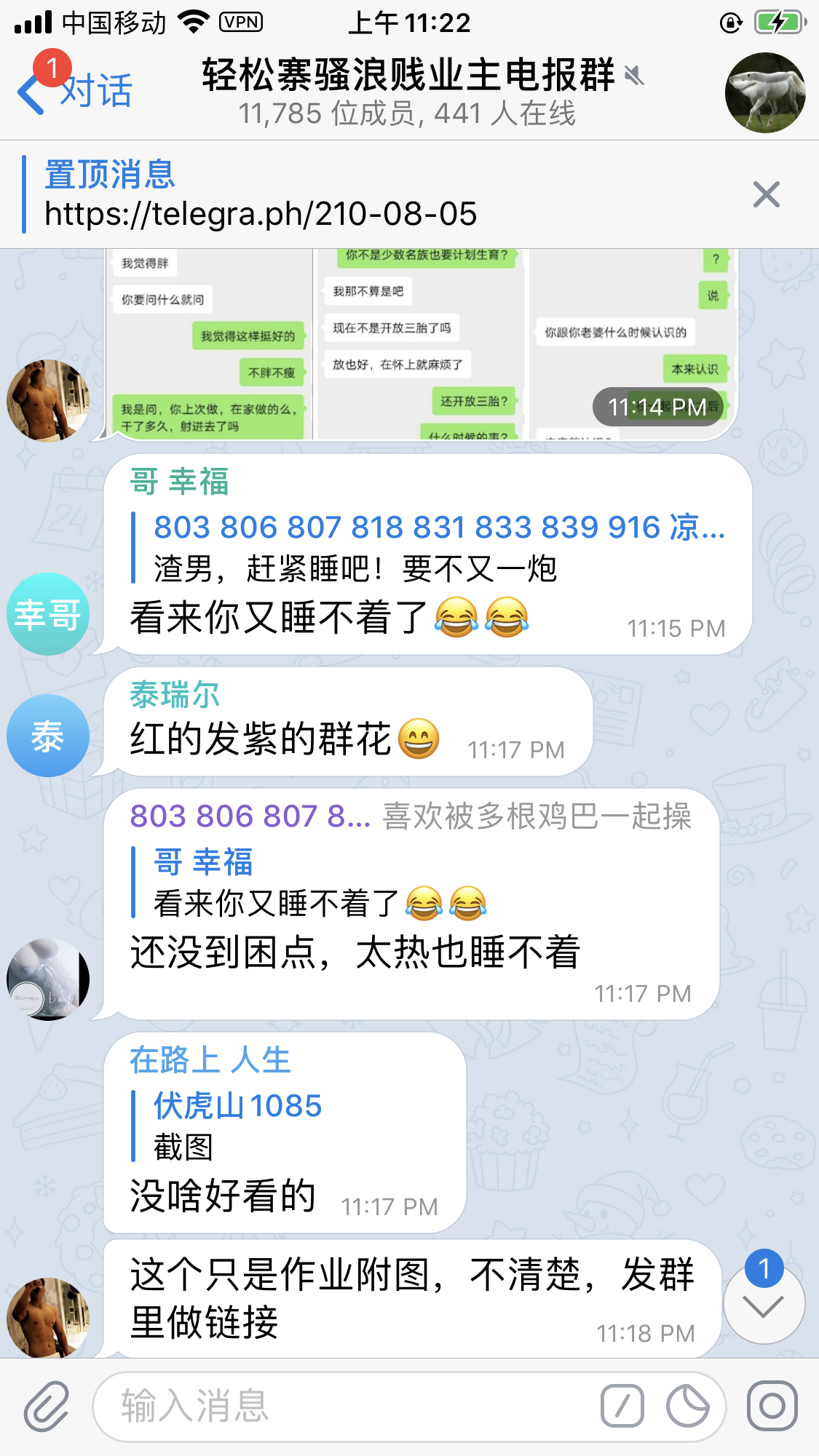Open the 幸哥 avatar profile
Viewport: 819px width, 1456px height.
(x=48, y=614)
